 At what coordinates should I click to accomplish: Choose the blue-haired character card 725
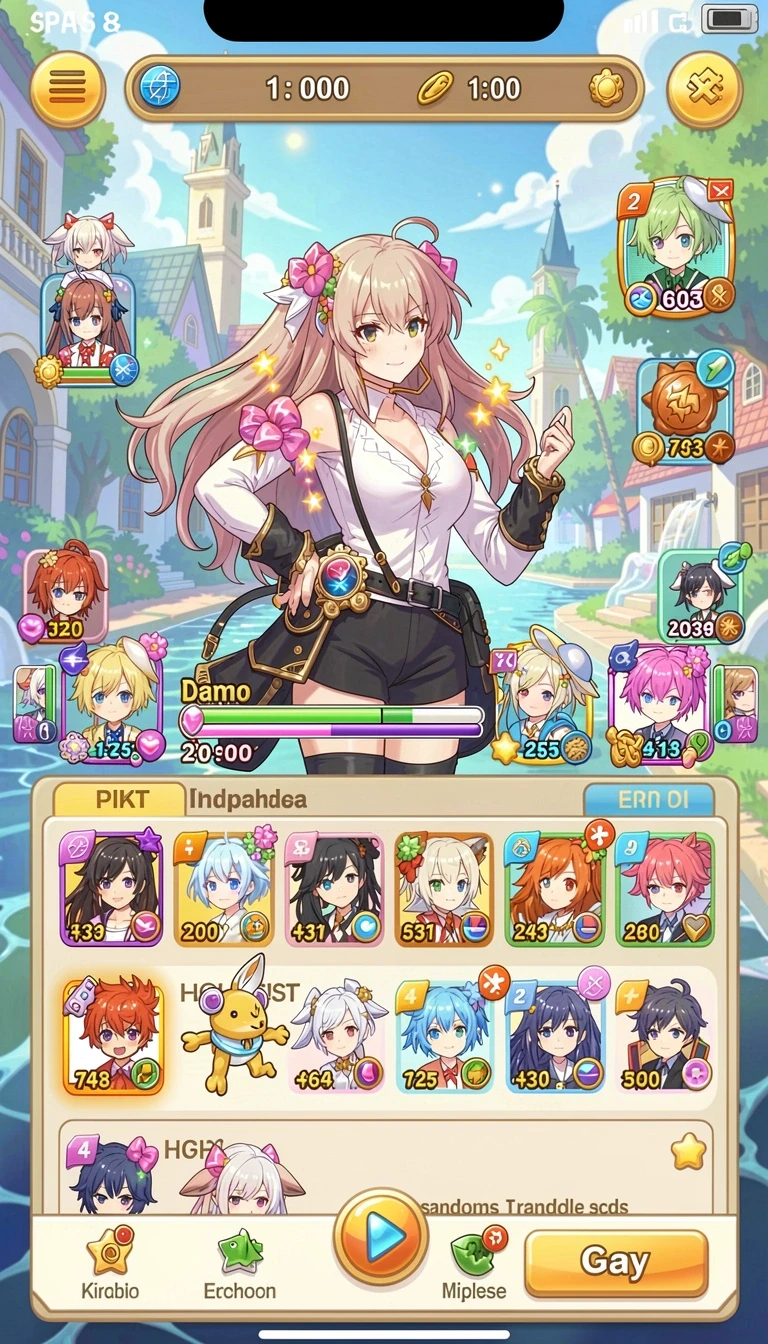444,1036
